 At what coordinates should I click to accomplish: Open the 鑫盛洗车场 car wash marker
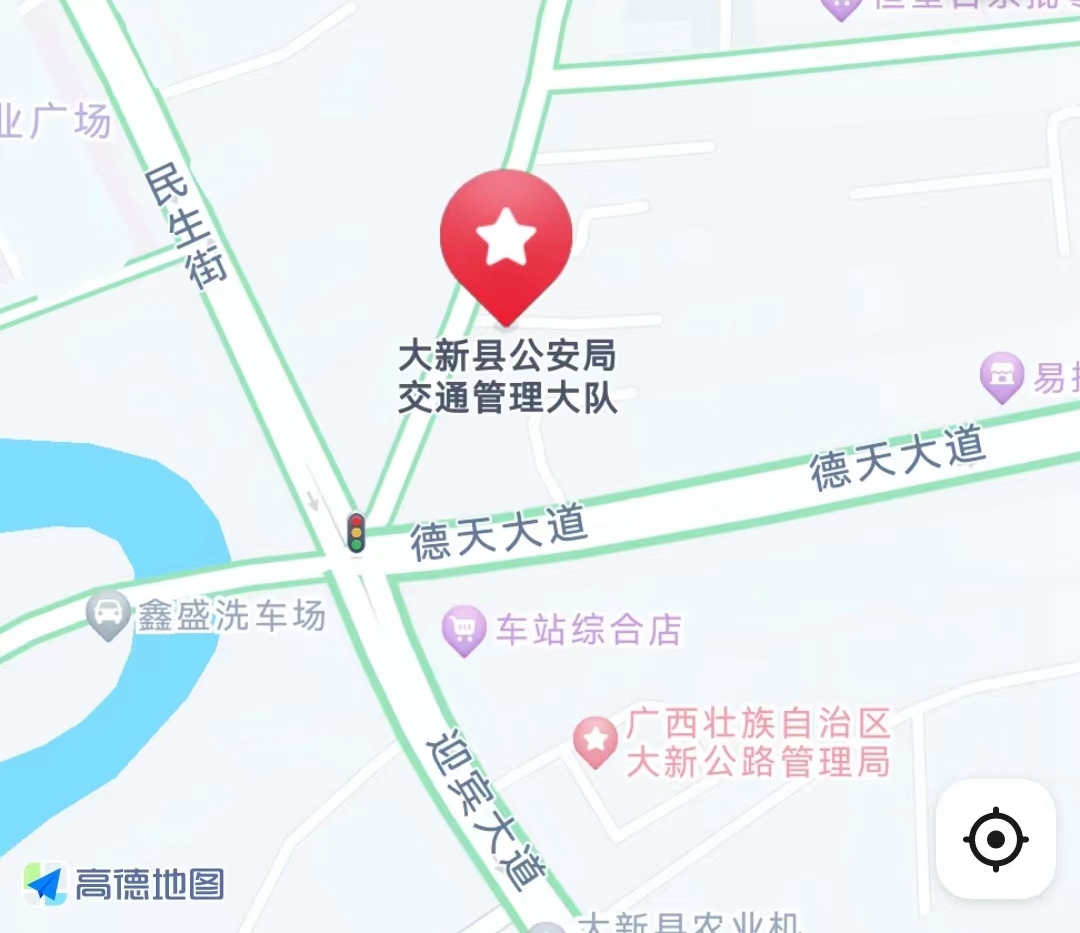pyautogui.click(x=108, y=613)
